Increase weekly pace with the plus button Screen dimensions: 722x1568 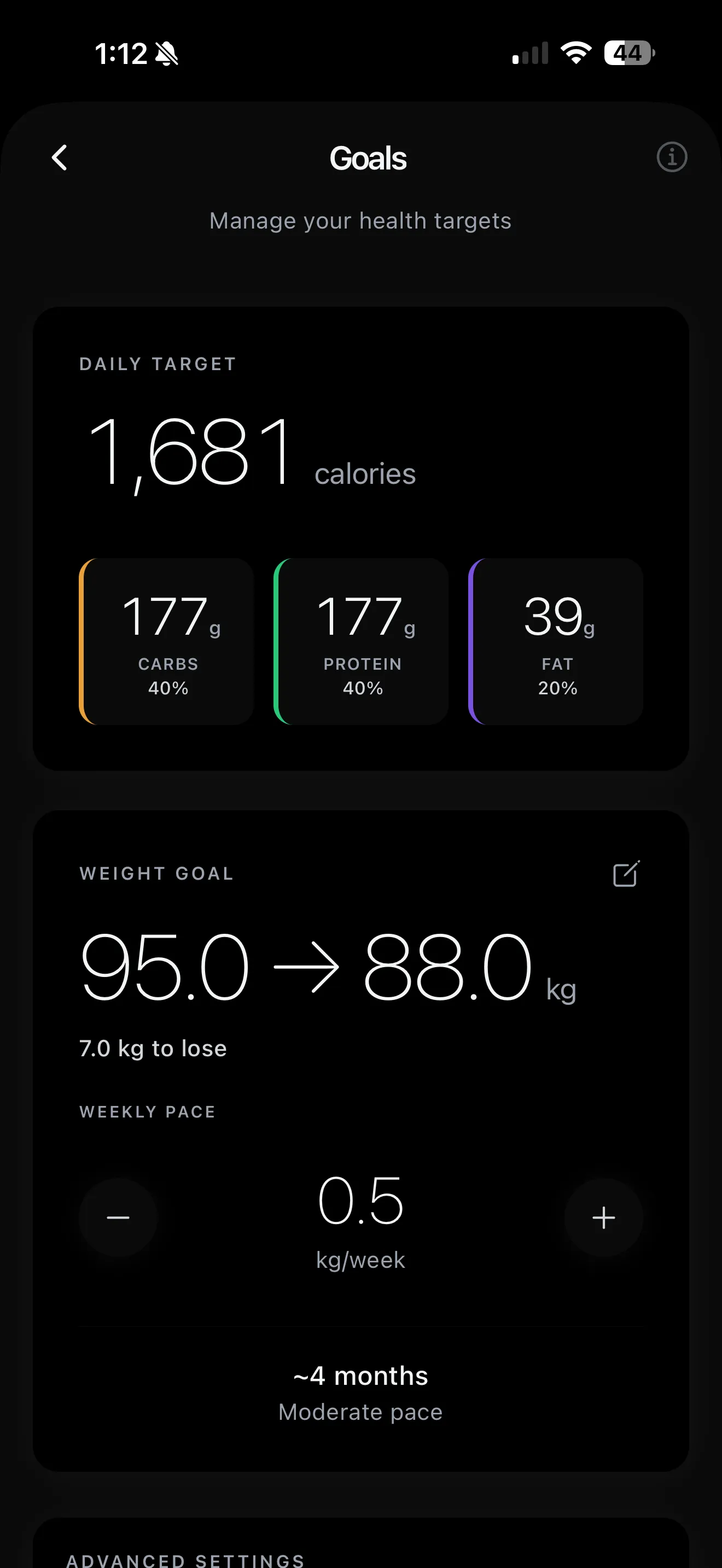coord(603,1218)
